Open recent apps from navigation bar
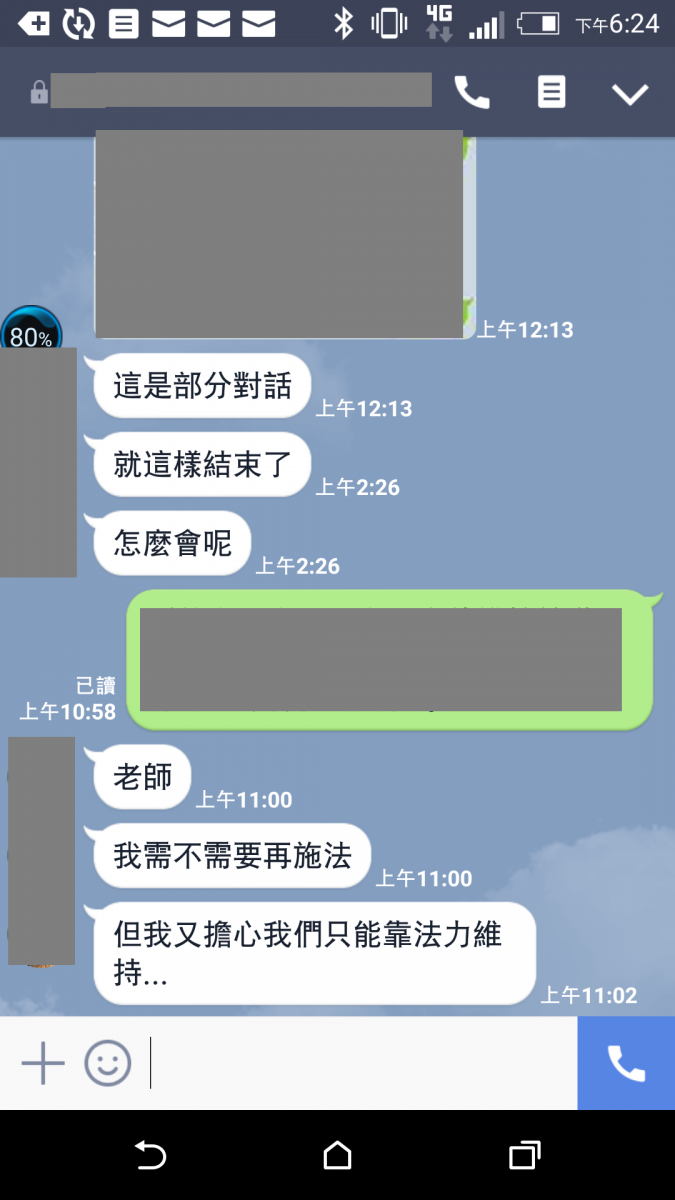Viewport: 675px width, 1200px height. 524,1156
